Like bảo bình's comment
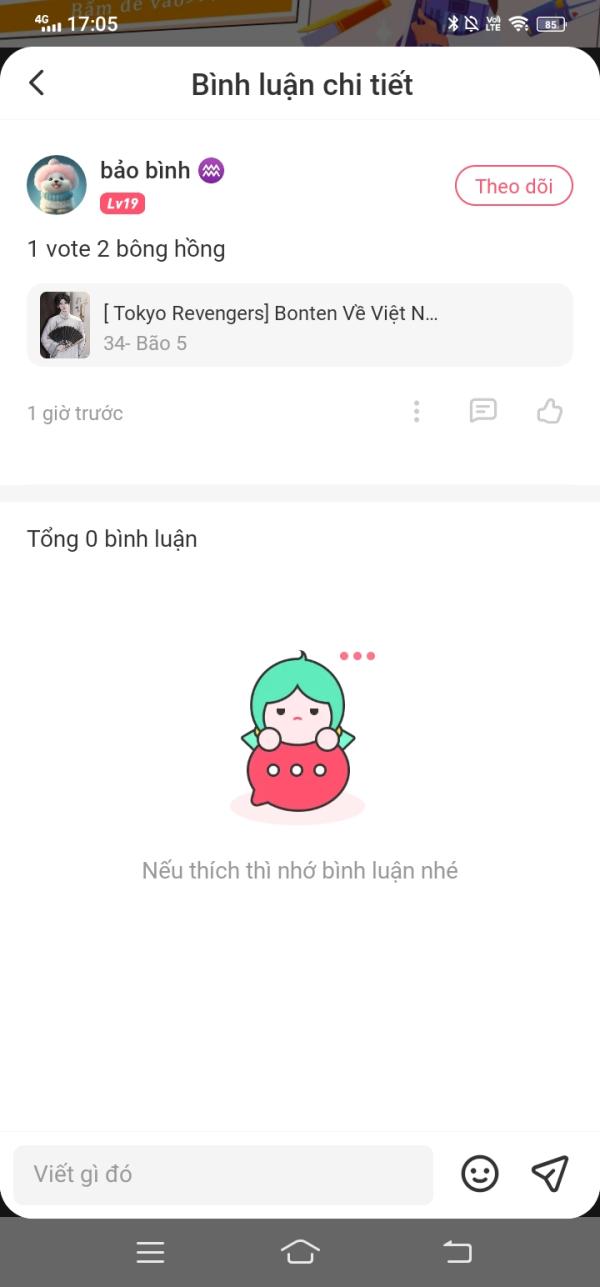This screenshot has width=600, height=1287. 550,411
